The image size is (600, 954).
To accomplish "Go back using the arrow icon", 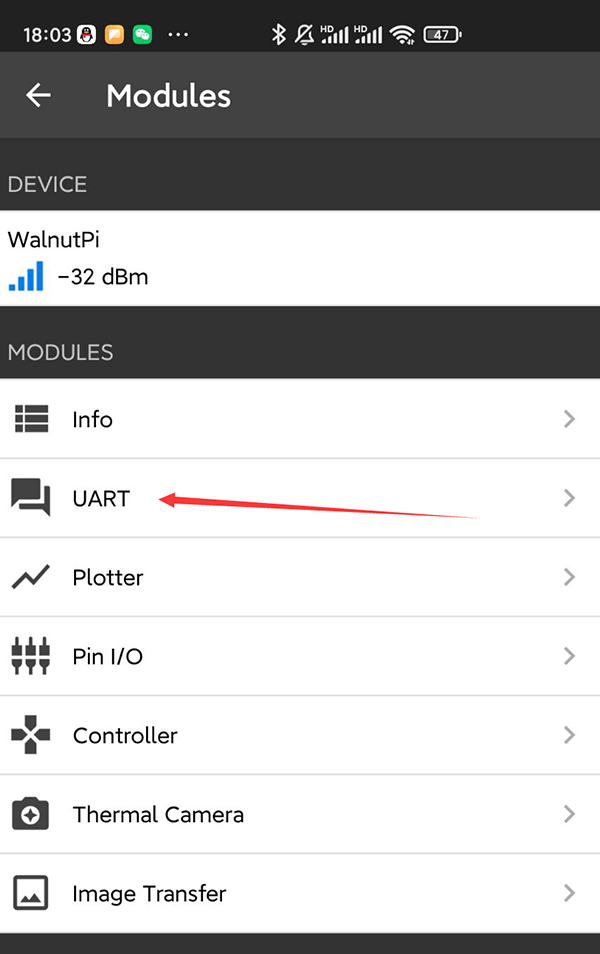I will pos(38,95).
